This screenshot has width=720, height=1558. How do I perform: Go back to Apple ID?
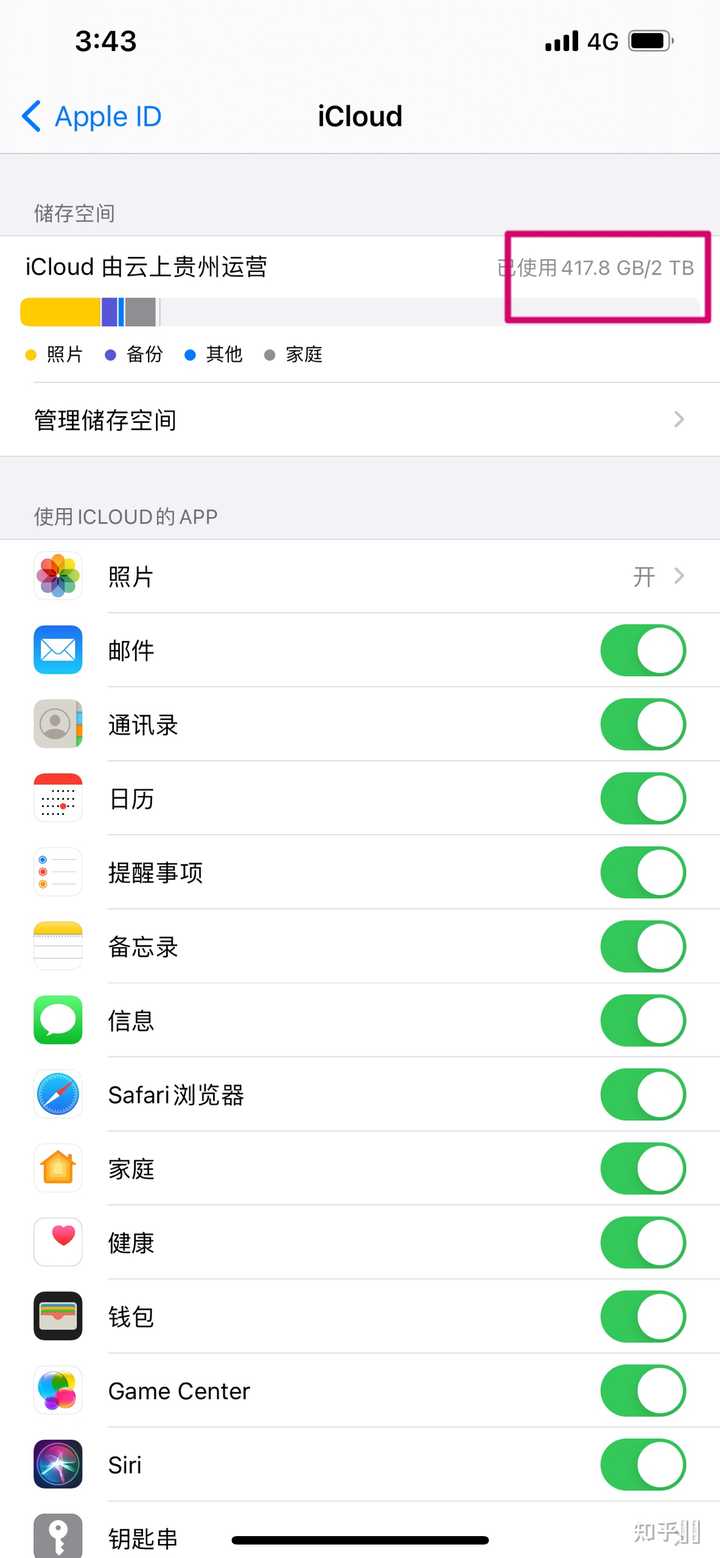click(90, 116)
